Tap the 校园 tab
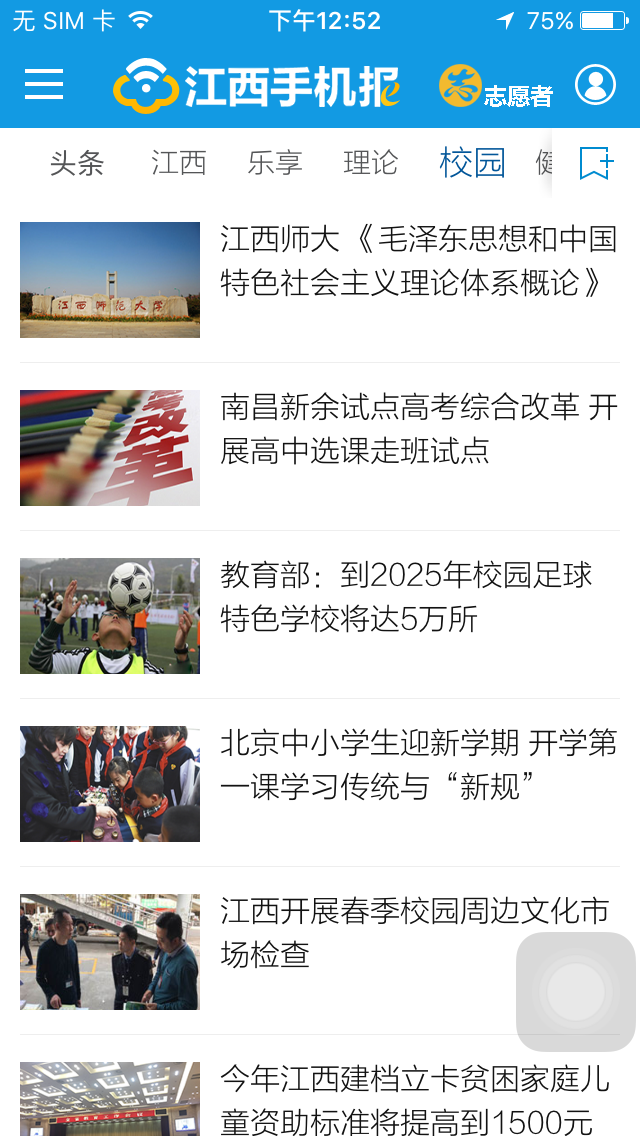The image size is (640, 1136). pyautogui.click(x=472, y=163)
